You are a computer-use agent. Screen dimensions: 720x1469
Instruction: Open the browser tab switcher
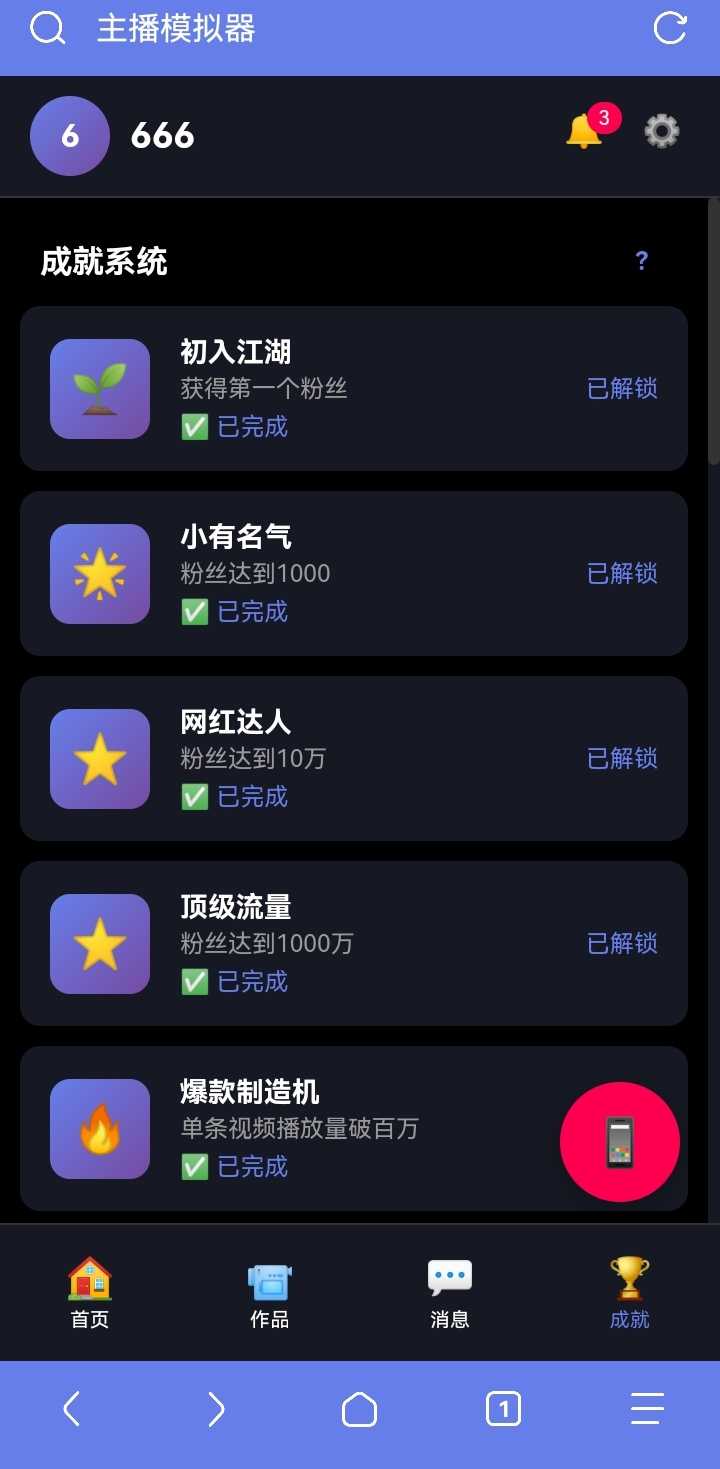coord(503,1409)
